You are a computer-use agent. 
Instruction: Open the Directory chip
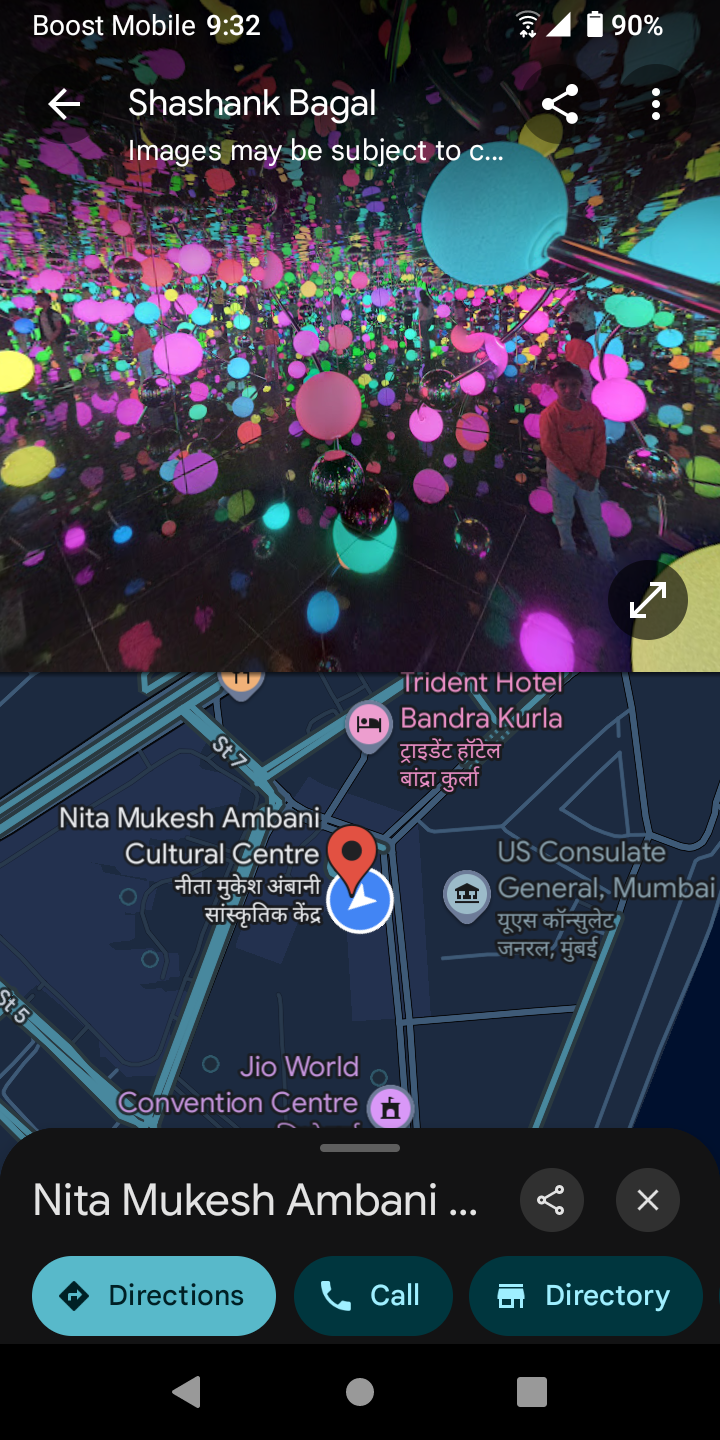[585, 1296]
